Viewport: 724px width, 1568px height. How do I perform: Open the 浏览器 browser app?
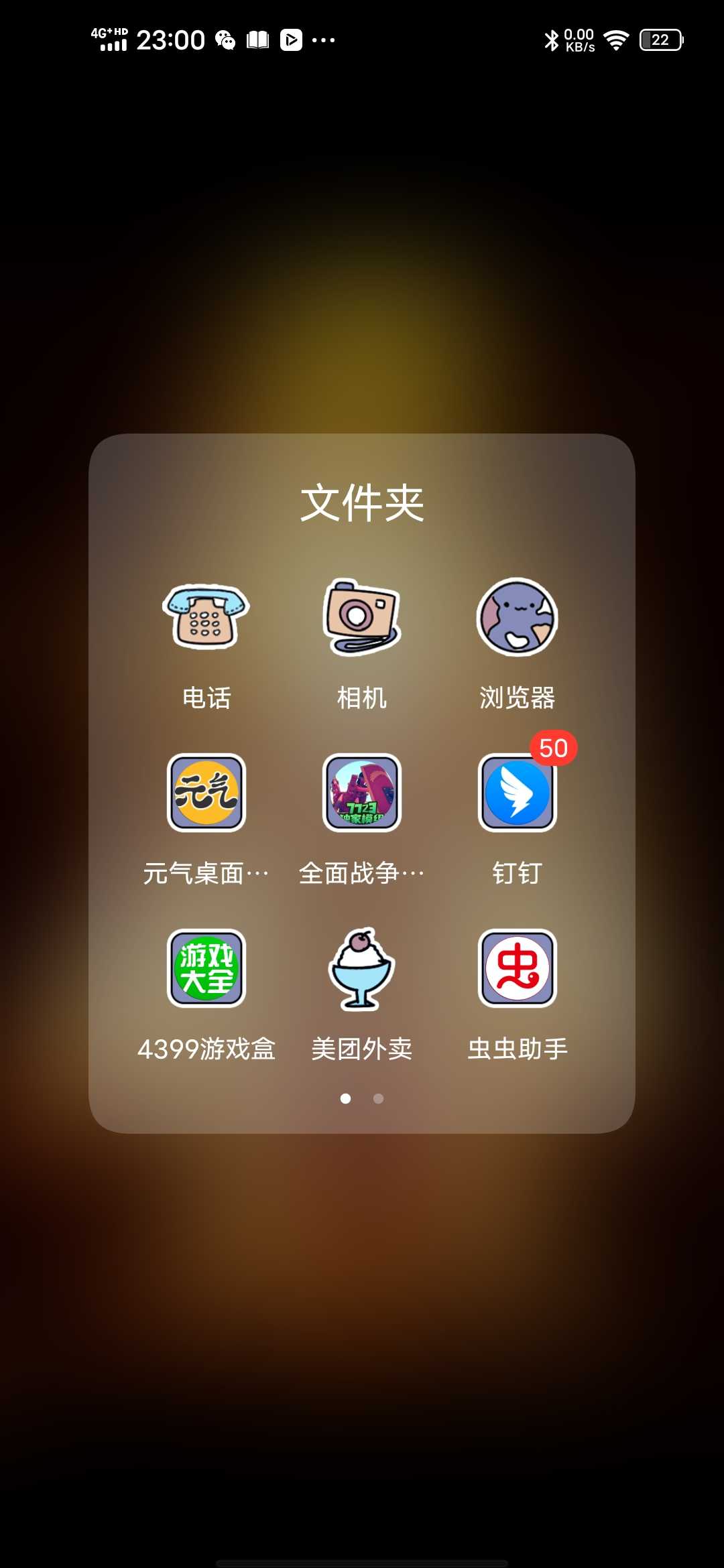(517, 618)
